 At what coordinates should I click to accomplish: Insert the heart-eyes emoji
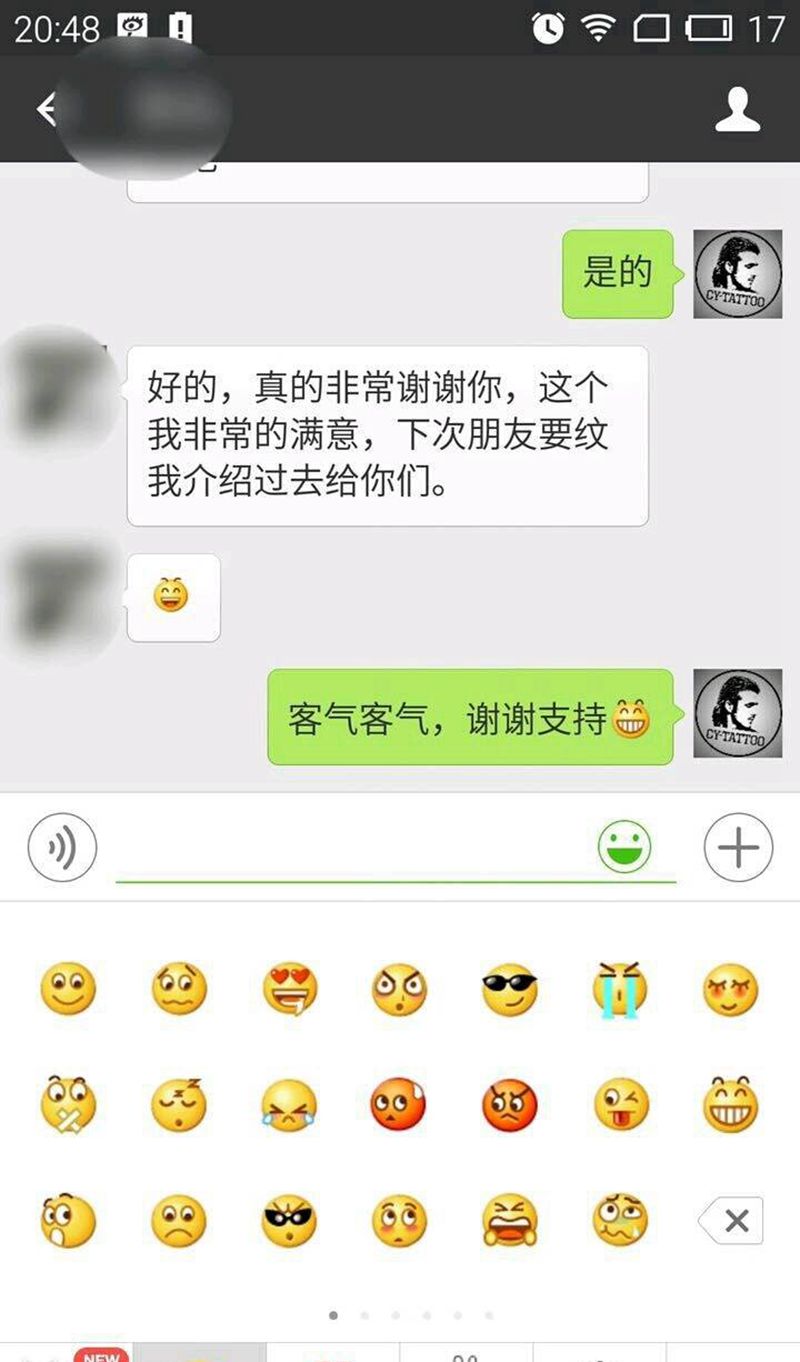coord(290,990)
